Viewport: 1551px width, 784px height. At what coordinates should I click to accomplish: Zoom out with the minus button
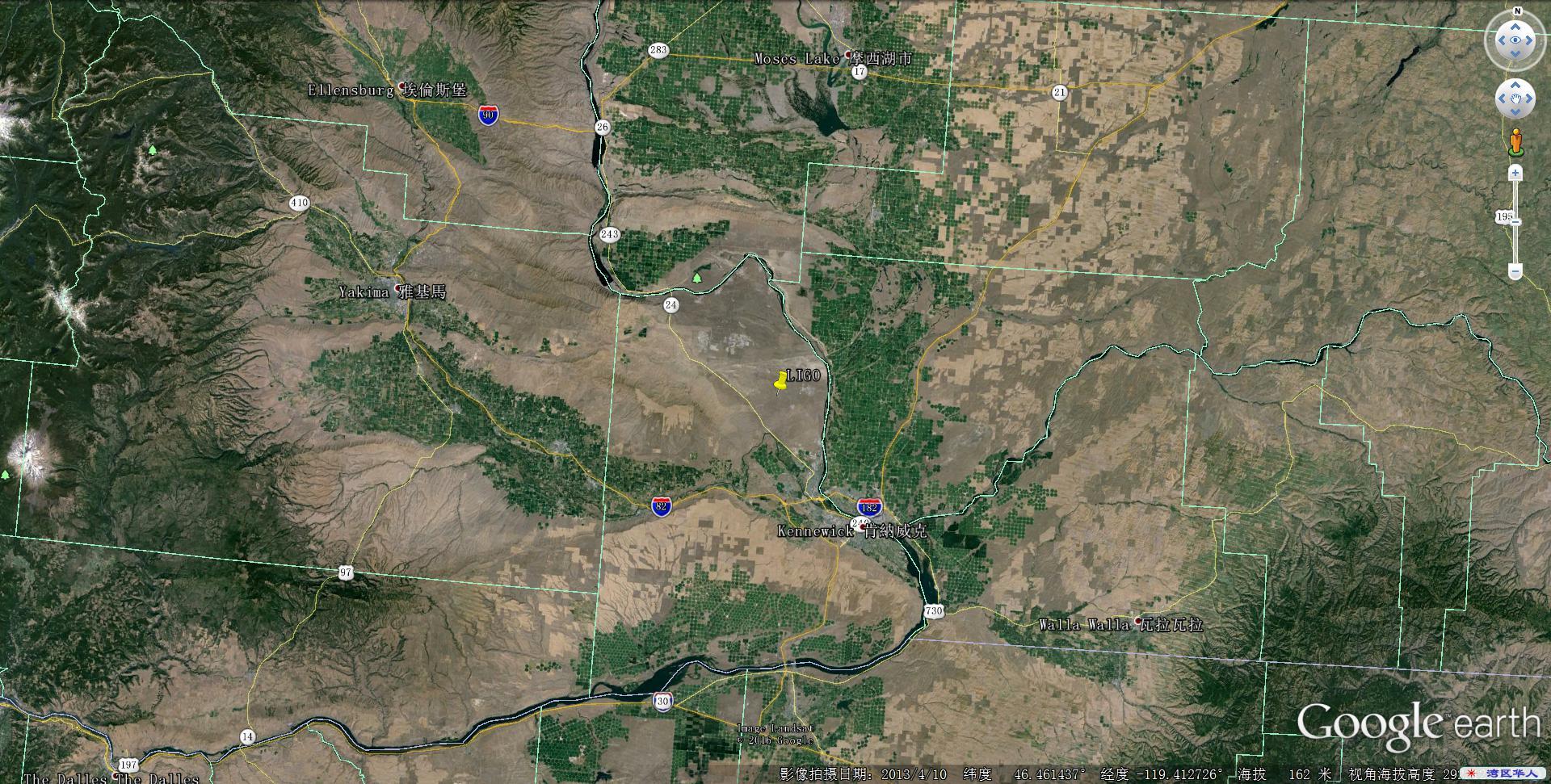[x=1515, y=271]
